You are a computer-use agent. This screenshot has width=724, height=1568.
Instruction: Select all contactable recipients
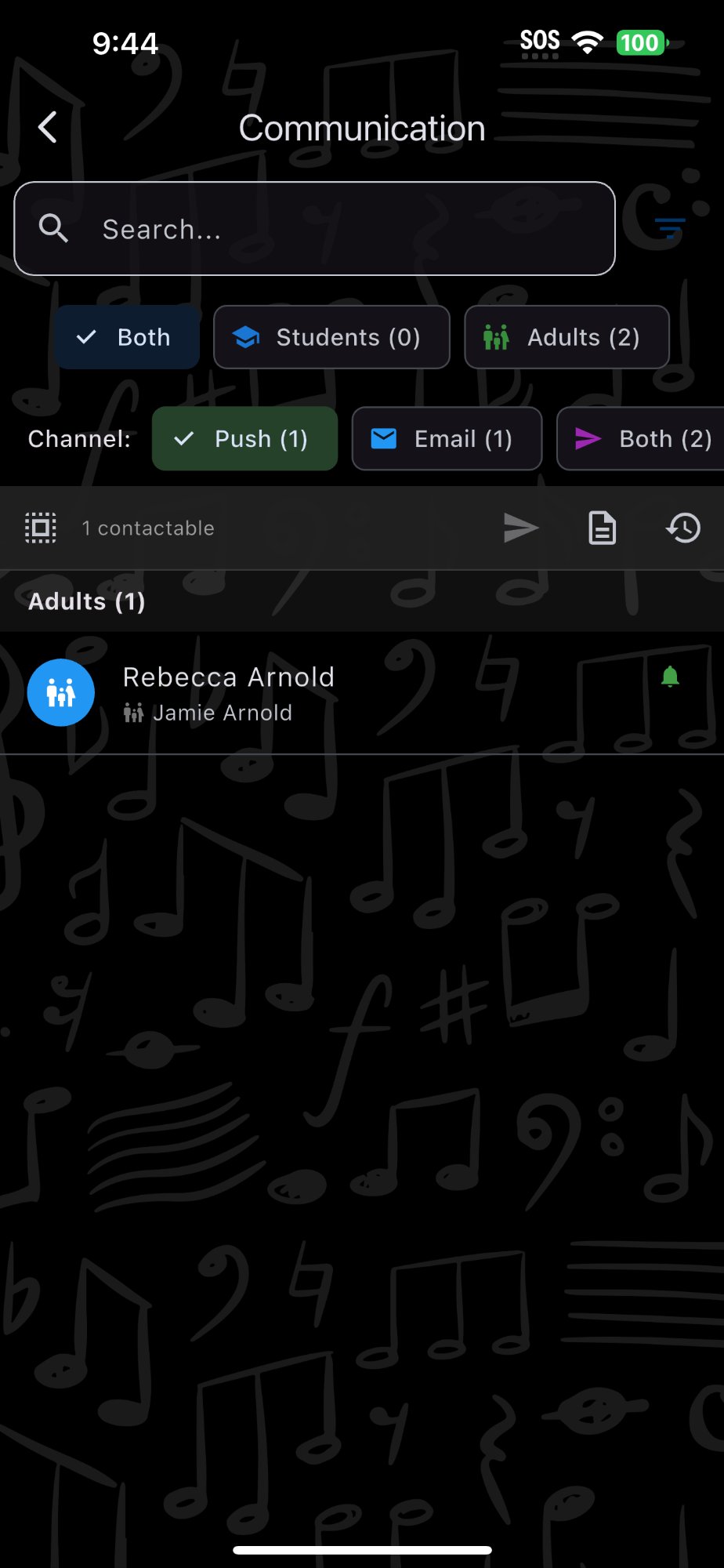41,528
